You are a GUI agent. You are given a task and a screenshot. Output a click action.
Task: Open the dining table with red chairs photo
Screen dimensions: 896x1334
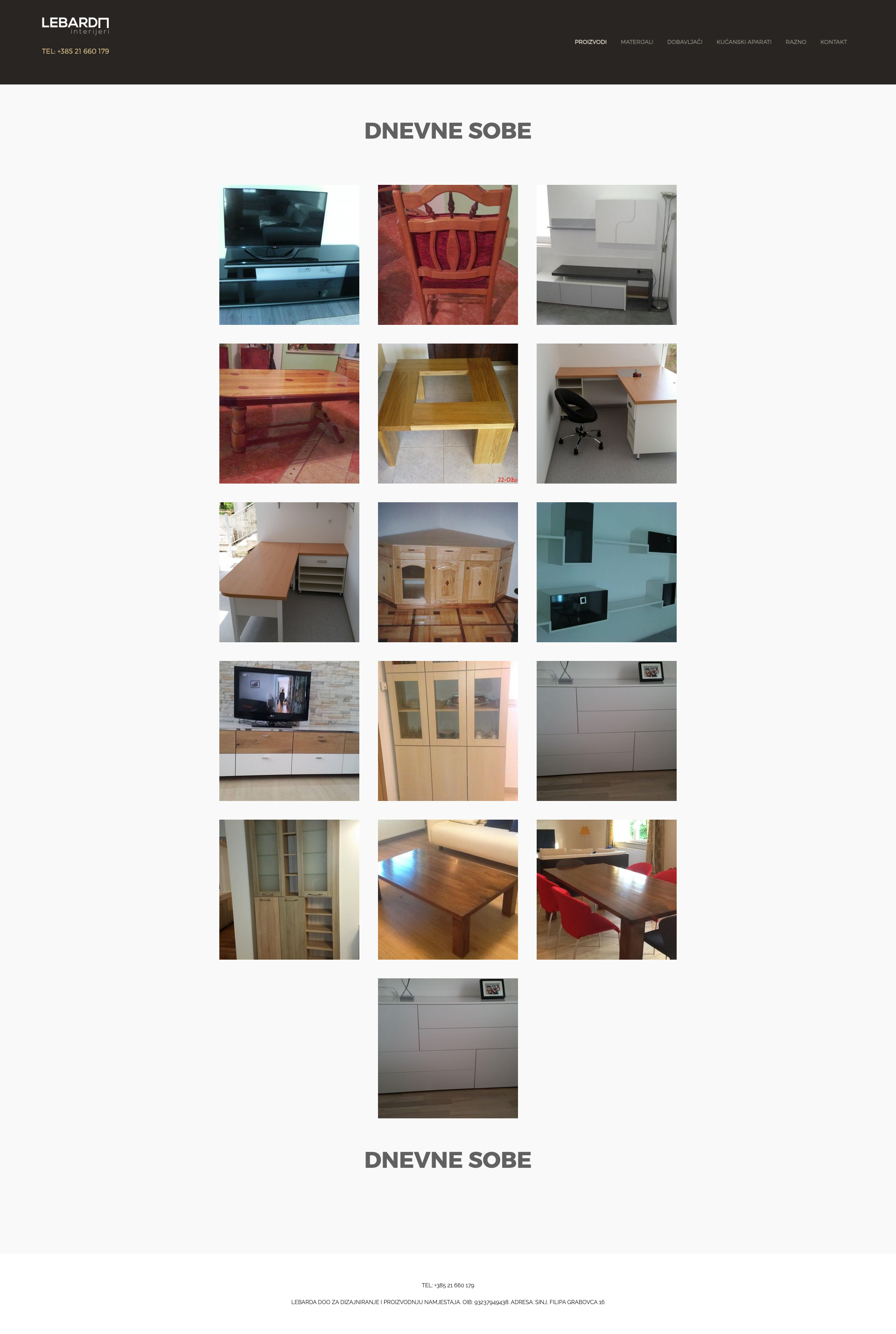[606, 889]
